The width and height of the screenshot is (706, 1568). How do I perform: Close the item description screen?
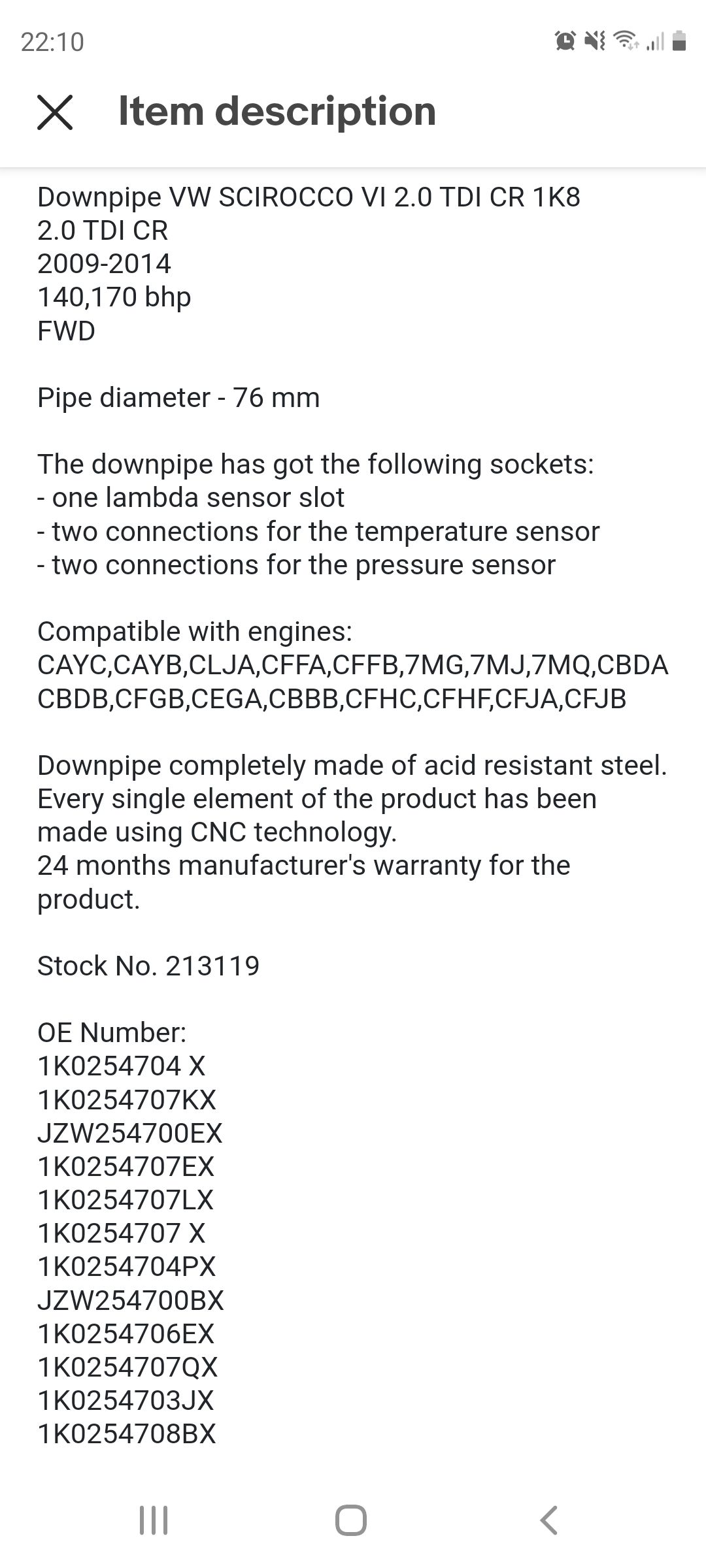pos(55,112)
